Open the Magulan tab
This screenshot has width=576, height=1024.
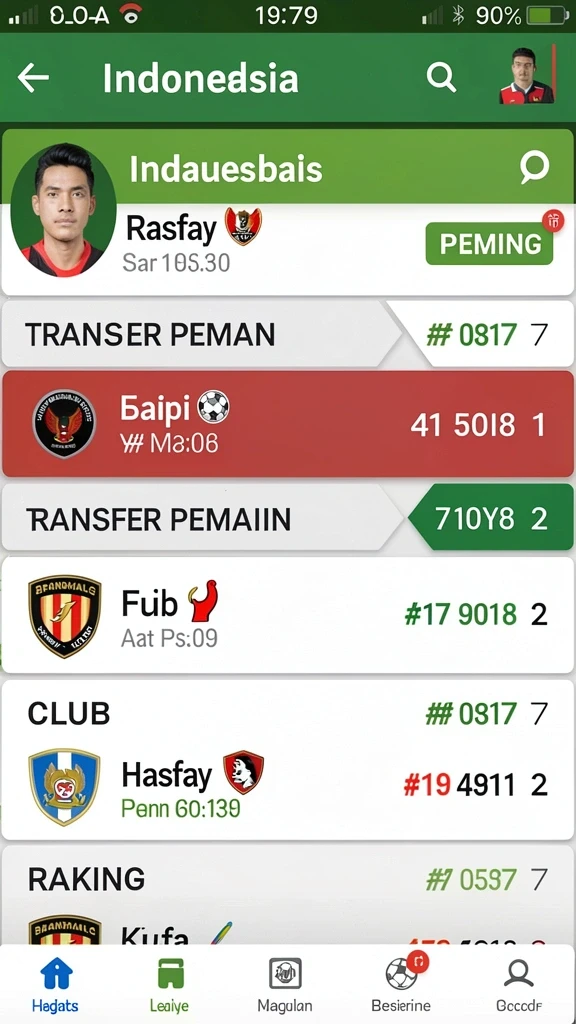point(285,985)
